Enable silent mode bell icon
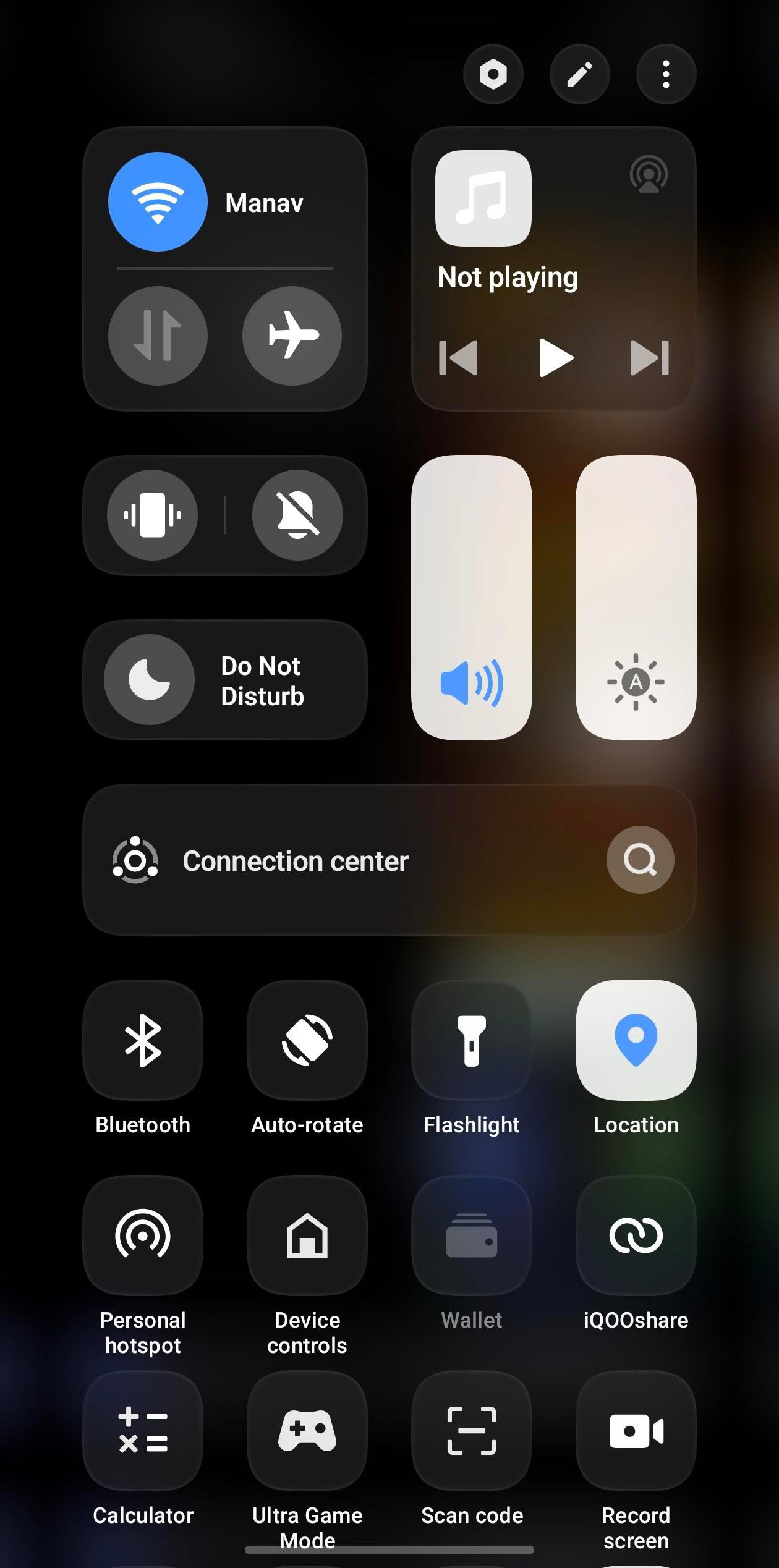 coord(297,515)
